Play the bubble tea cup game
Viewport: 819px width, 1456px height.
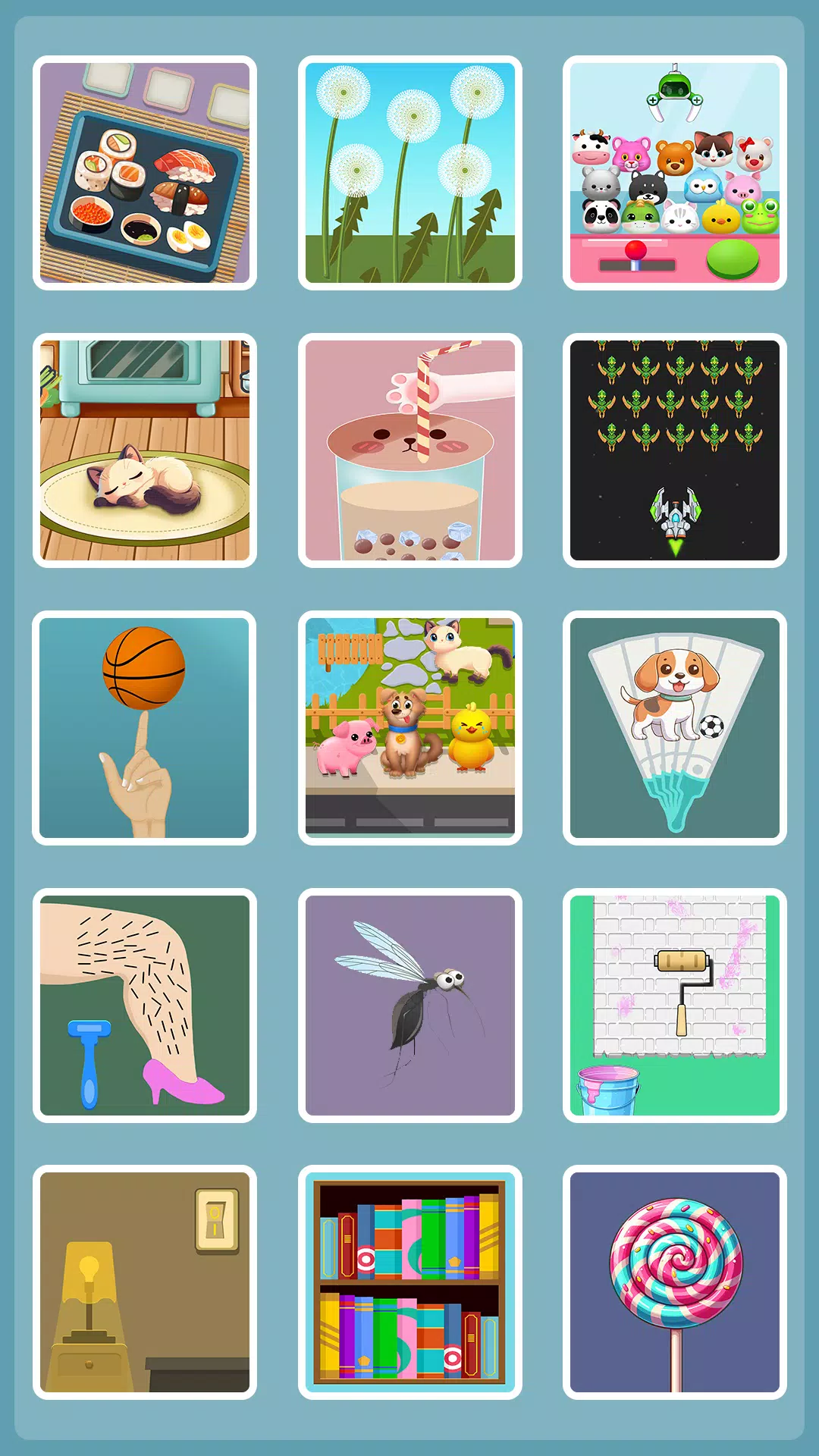pyautogui.click(x=409, y=450)
